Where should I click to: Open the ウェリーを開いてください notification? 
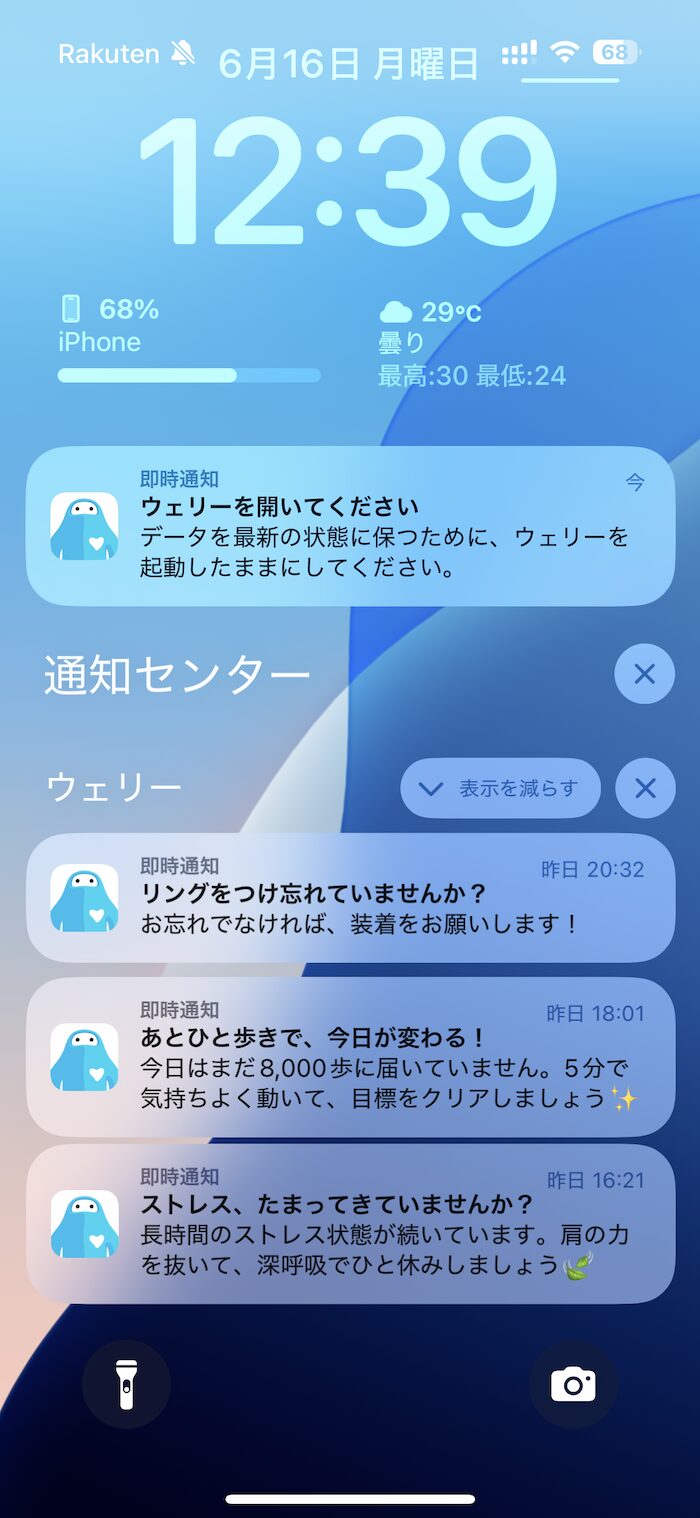pos(350,526)
